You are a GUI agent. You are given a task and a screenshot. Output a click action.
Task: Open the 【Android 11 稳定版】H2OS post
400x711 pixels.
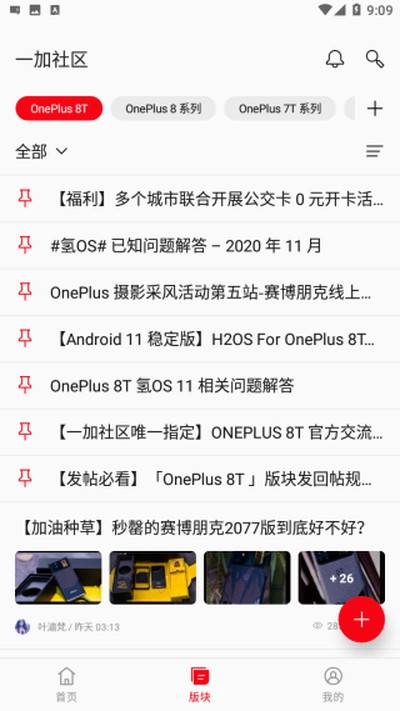click(200, 339)
